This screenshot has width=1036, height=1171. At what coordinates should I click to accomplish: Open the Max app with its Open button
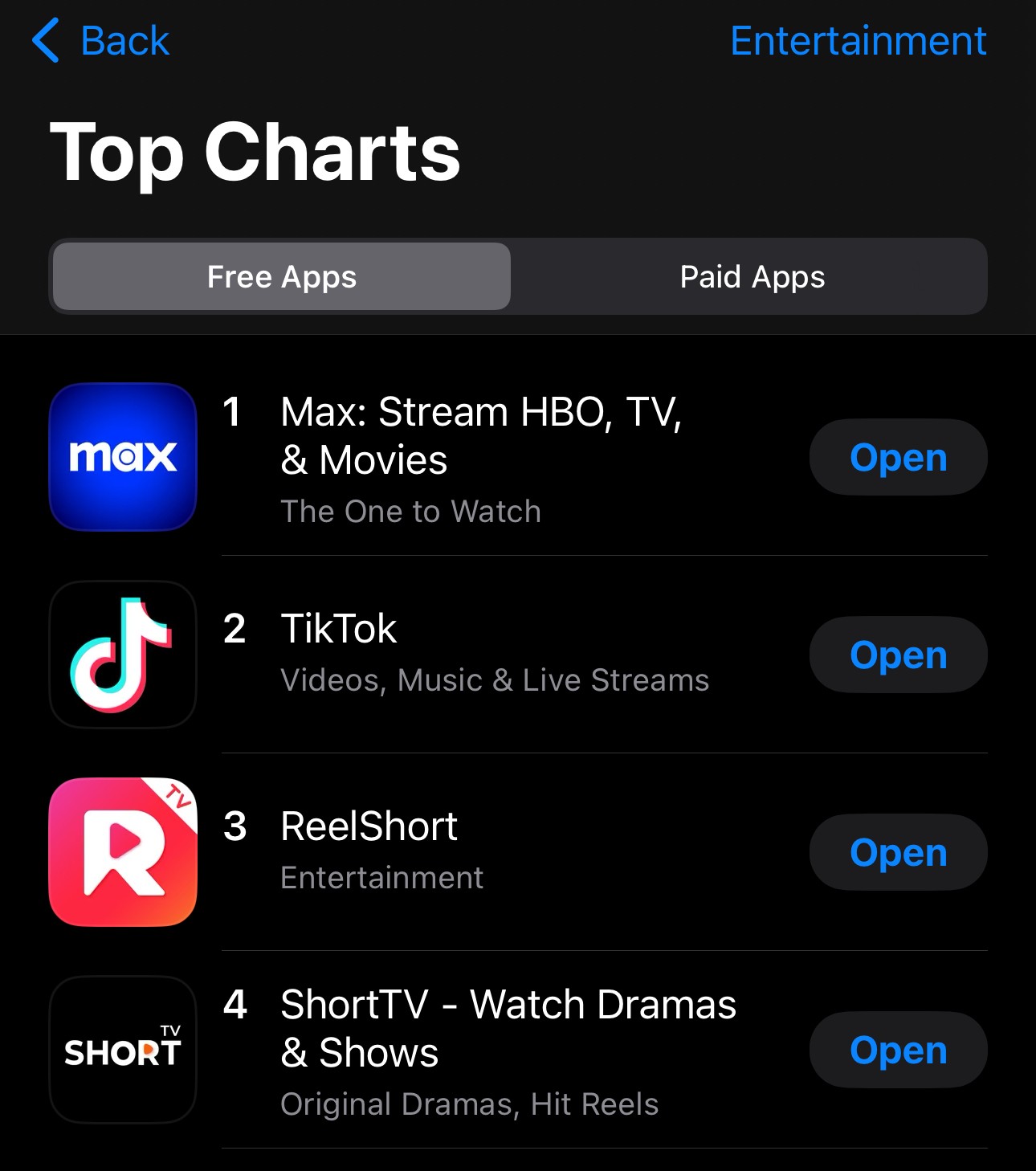click(898, 457)
